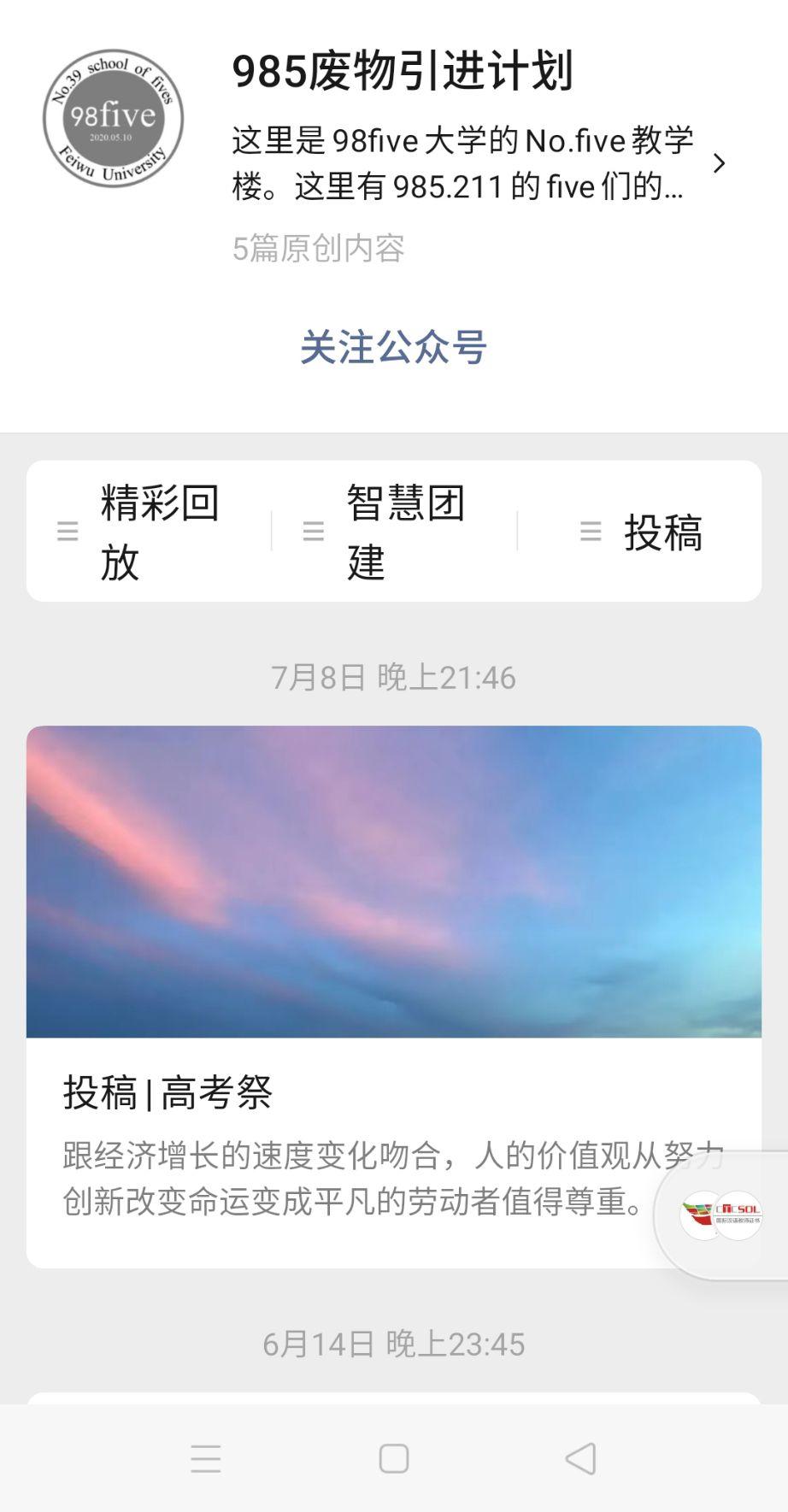Open the article 投稿|高考祭
788x1512 pixels.
pos(393,996)
